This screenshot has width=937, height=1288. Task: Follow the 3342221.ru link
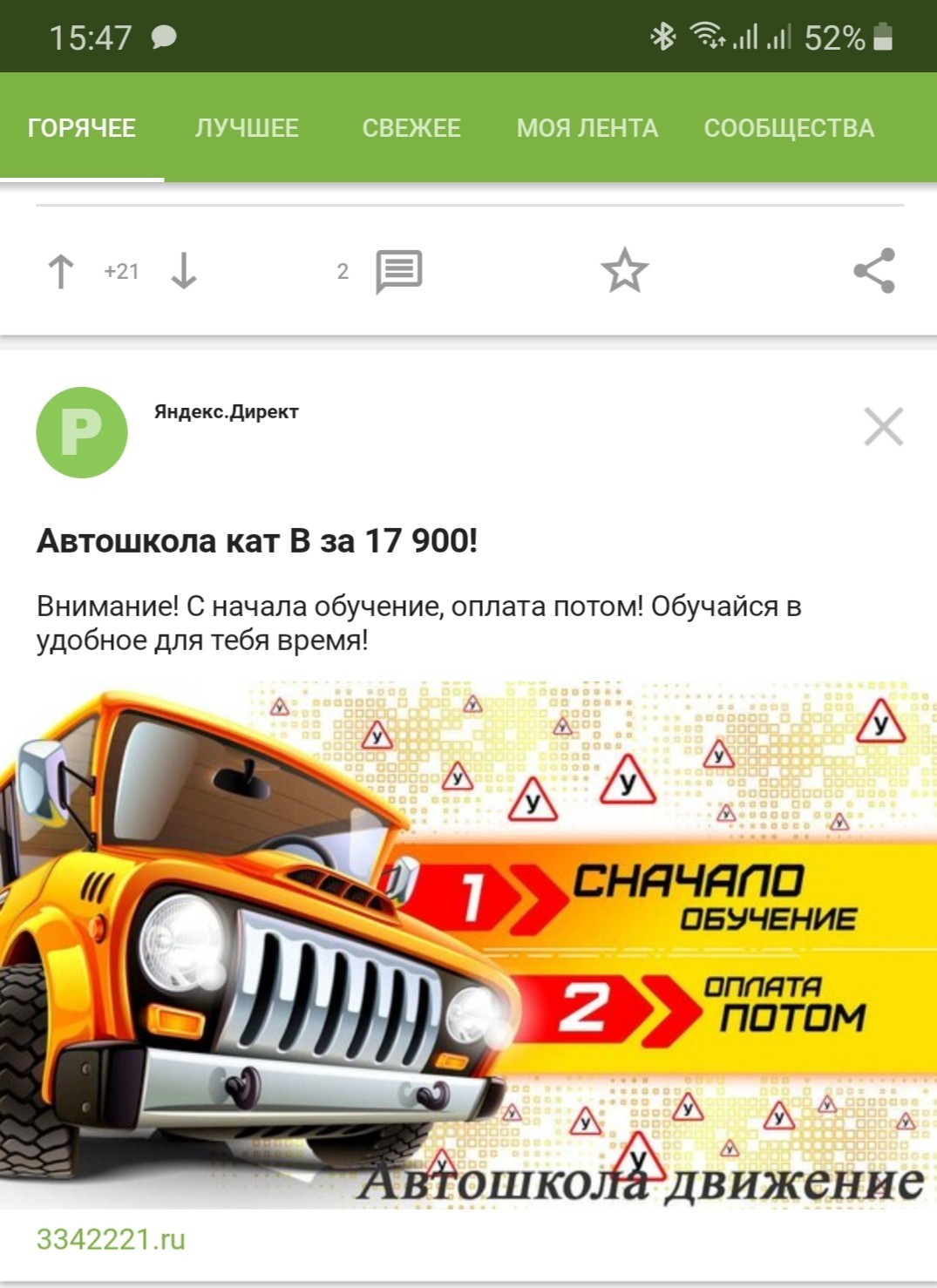[111, 1239]
